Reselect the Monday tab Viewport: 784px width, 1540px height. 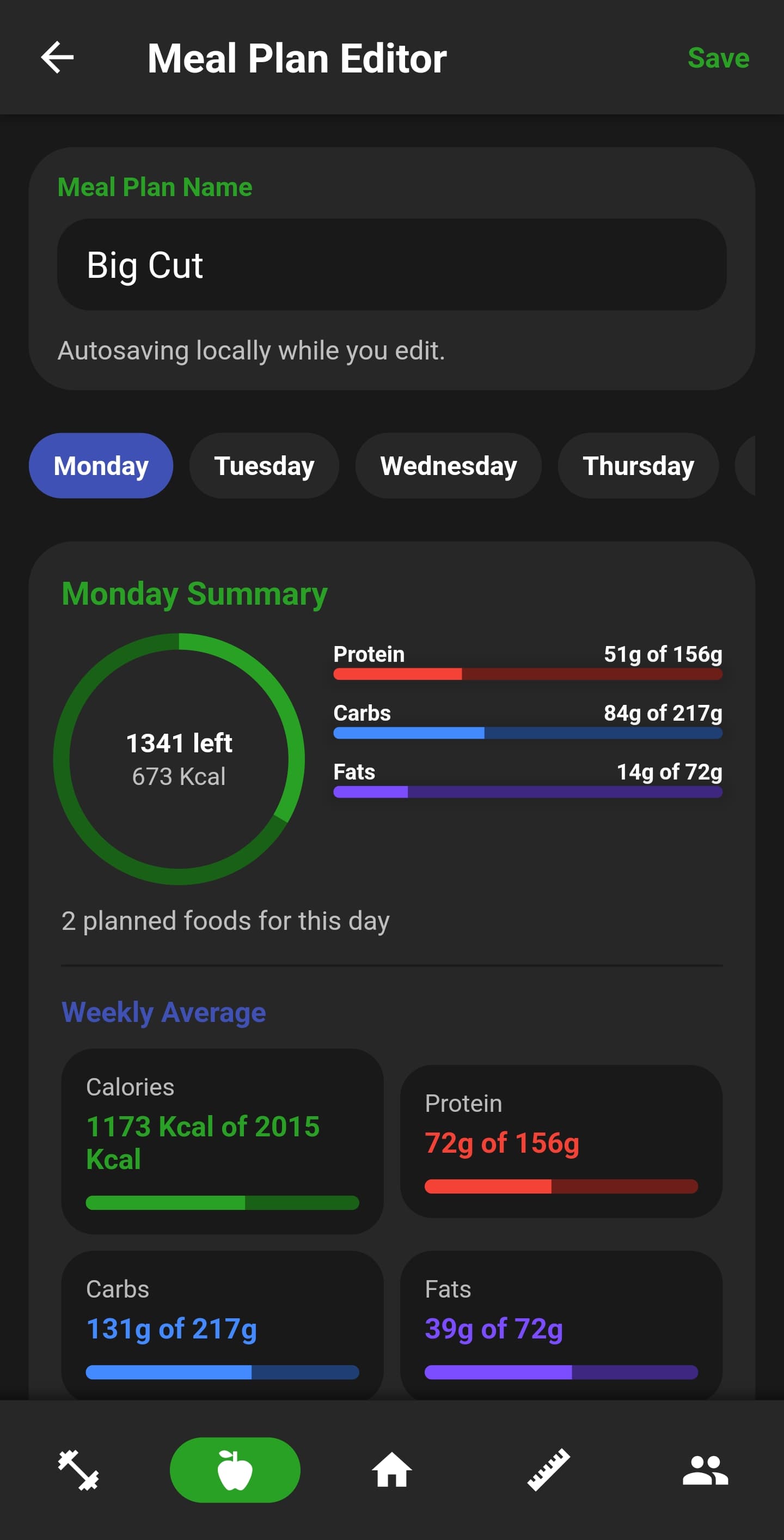point(100,465)
